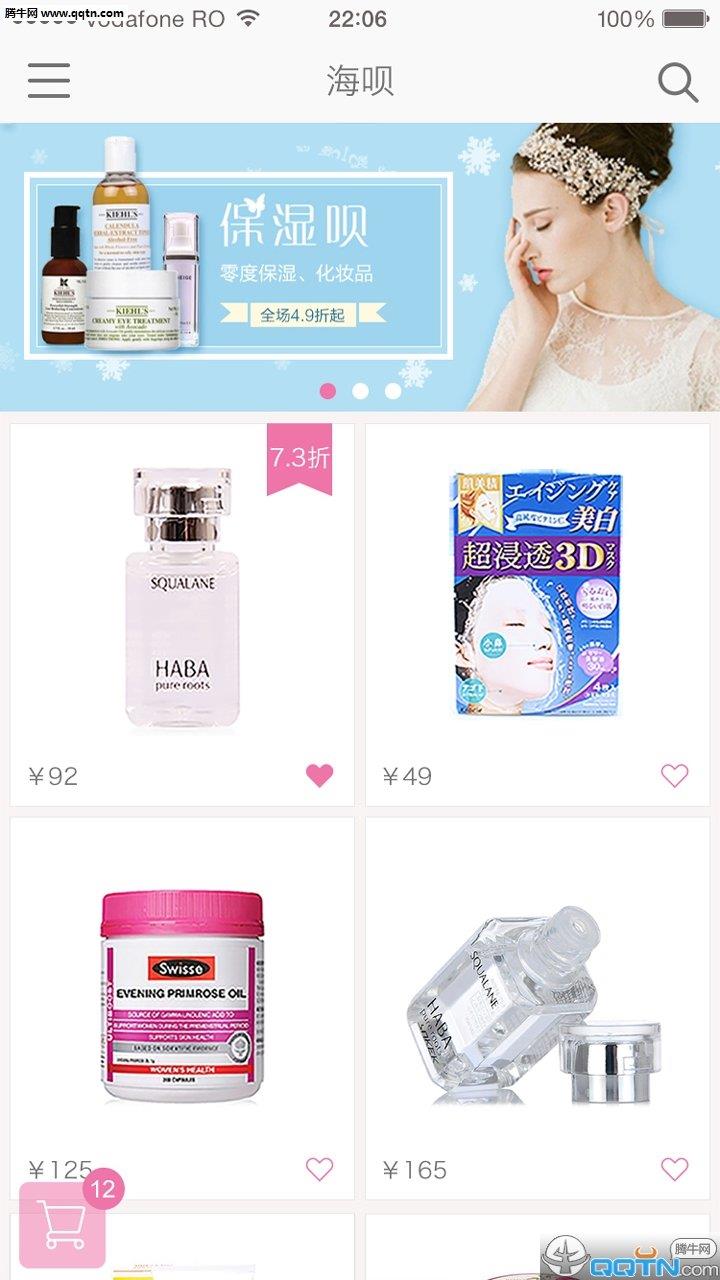720x1280 pixels.
Task: Unlike the ¥92 HABA product heart
Action: pos(319,775)
